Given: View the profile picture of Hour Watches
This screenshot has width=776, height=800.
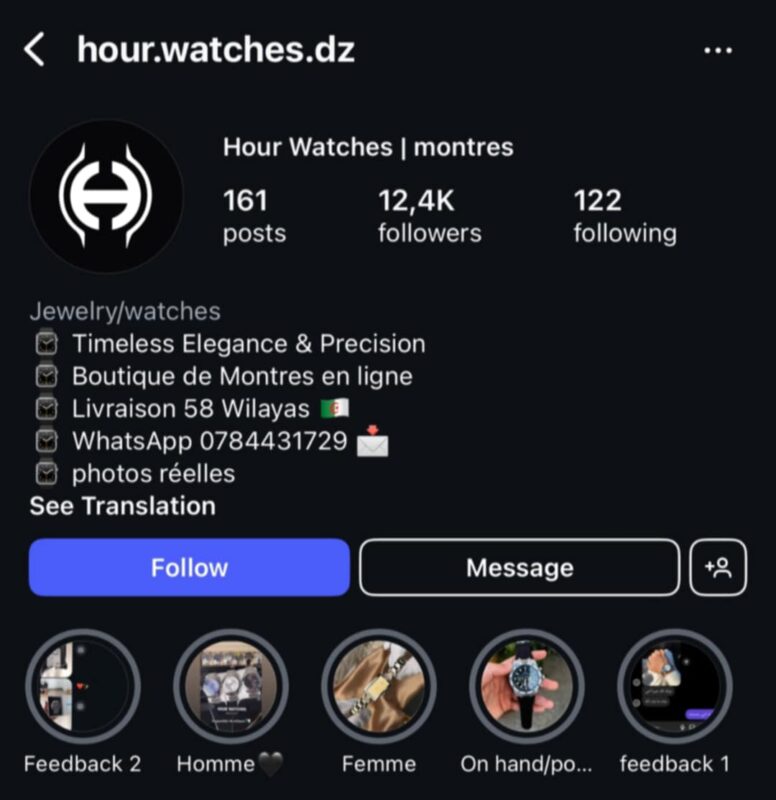Looking at the screenshot, I should point(106,196).
